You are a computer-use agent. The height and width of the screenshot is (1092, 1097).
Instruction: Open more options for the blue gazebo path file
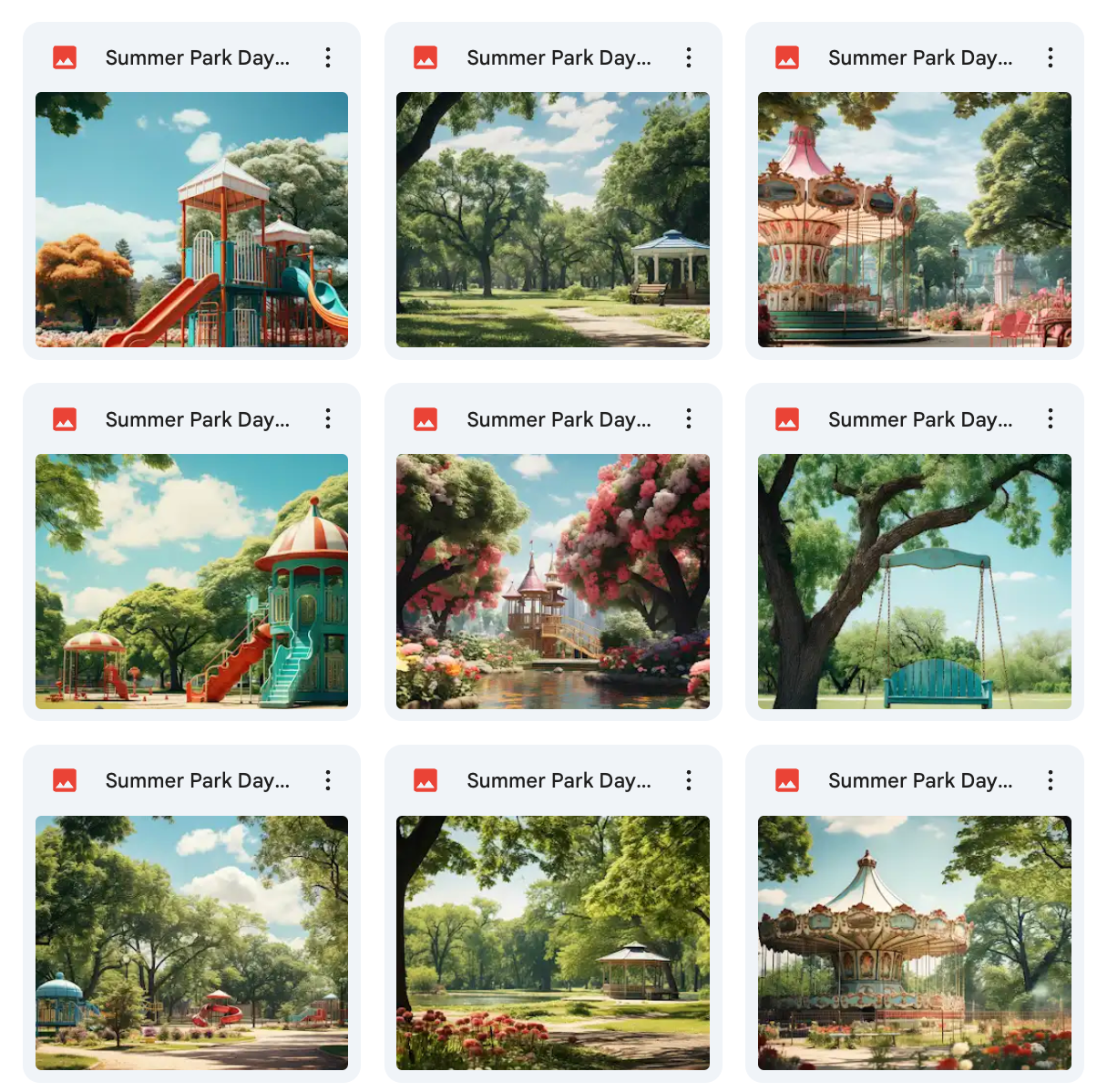689,57
